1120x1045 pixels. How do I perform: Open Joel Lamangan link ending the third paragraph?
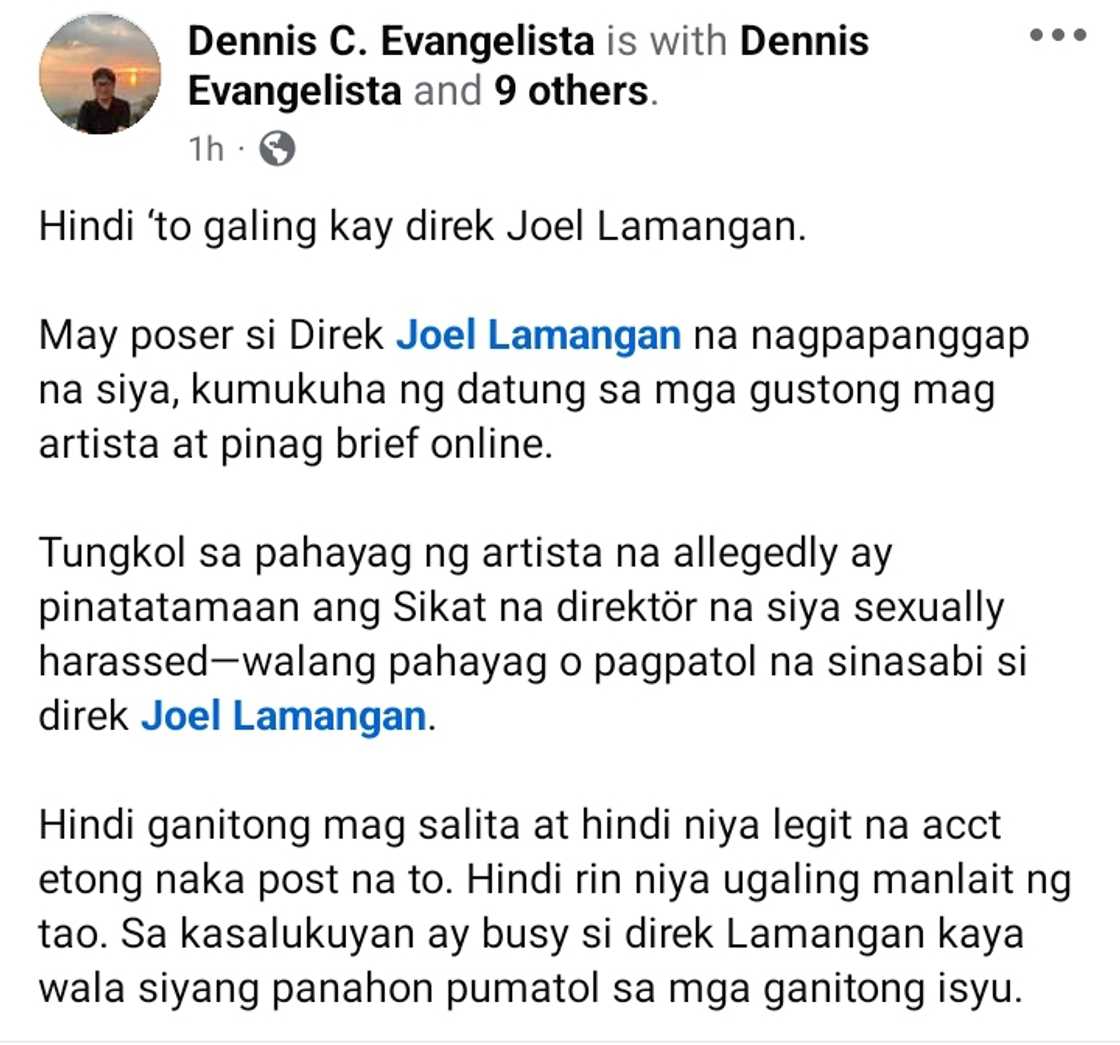pos(283,717)
